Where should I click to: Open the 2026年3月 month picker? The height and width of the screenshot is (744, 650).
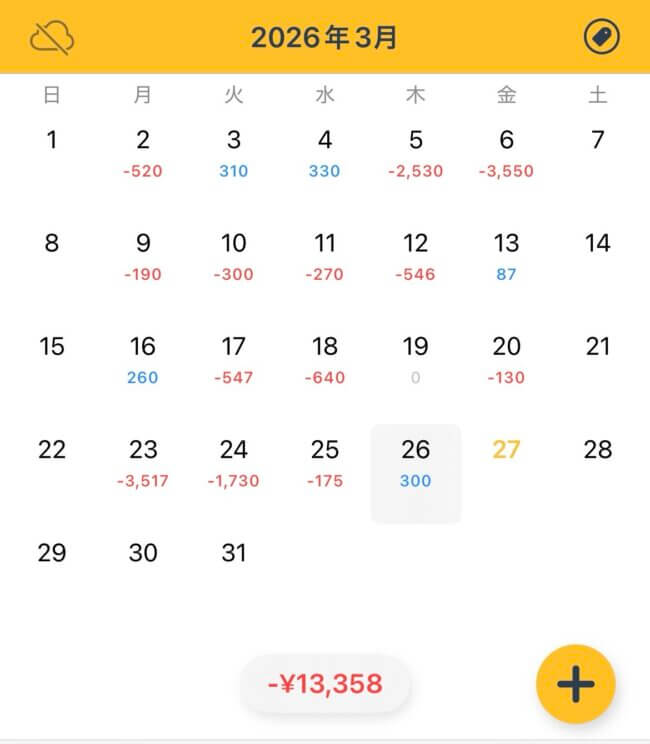pyautogui.click(x=324, y=38)
